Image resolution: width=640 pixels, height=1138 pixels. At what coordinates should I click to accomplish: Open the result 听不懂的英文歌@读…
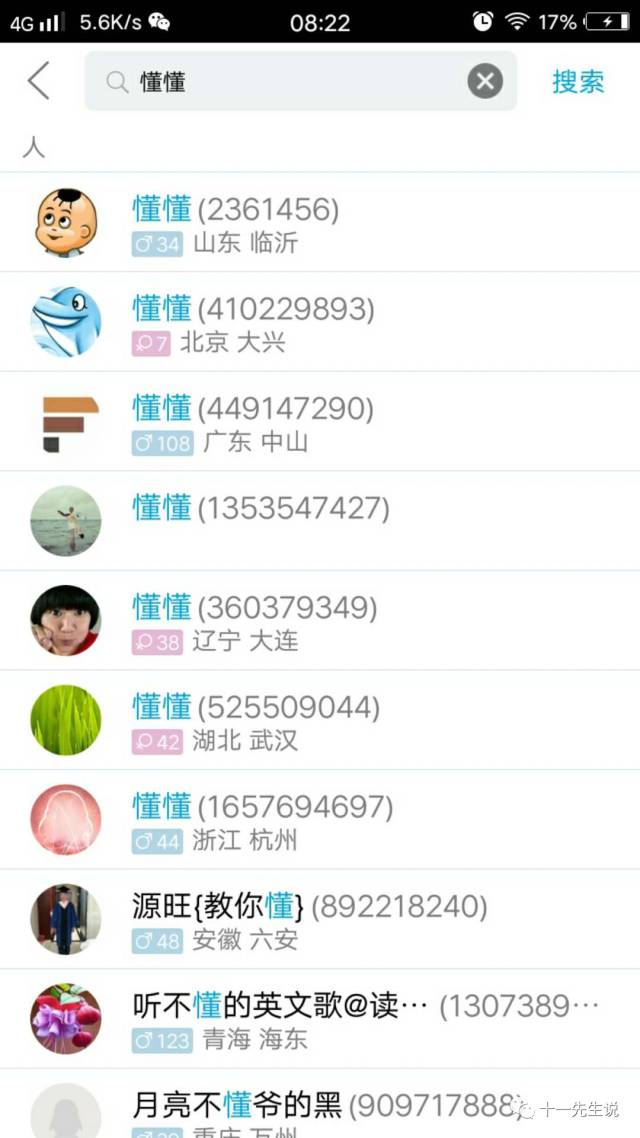(320, 1019)
